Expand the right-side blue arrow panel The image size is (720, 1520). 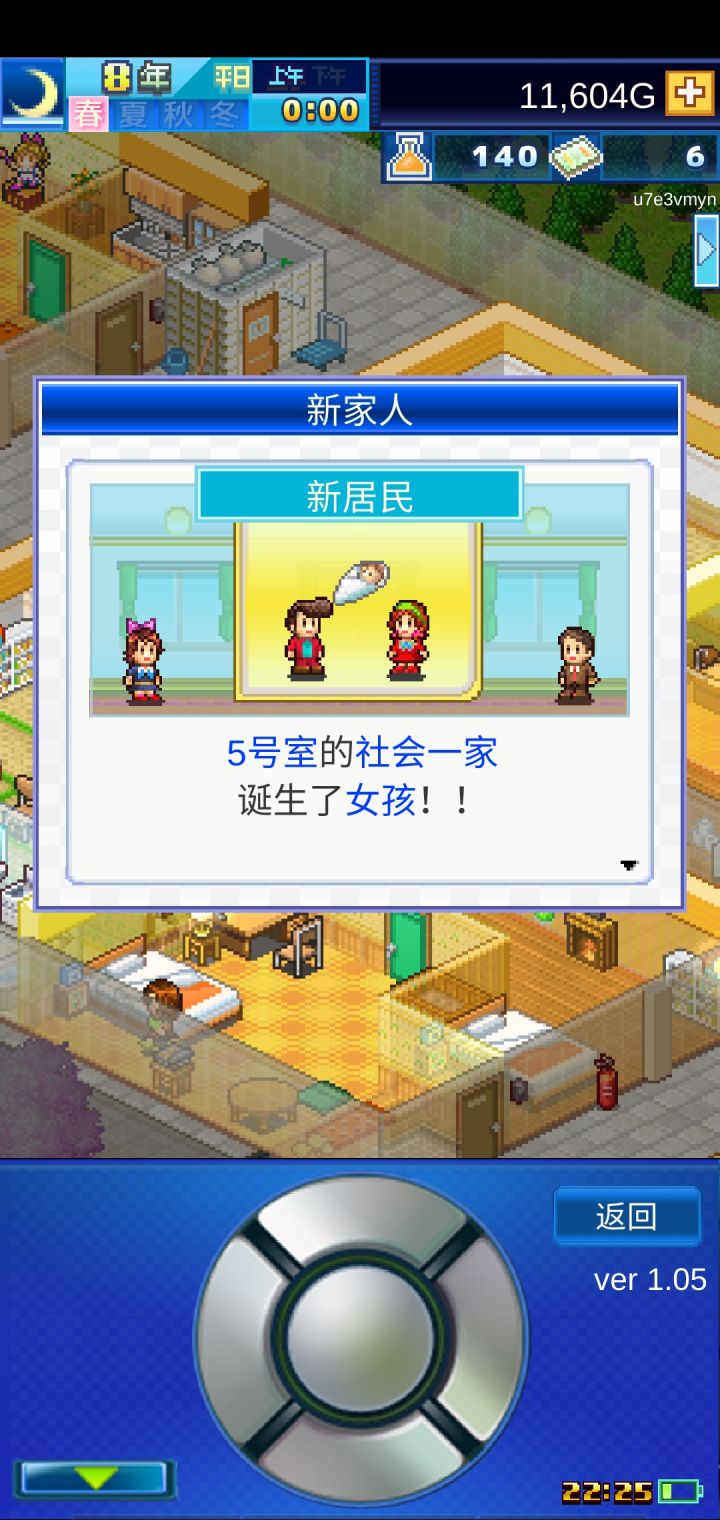pos(706,250)
